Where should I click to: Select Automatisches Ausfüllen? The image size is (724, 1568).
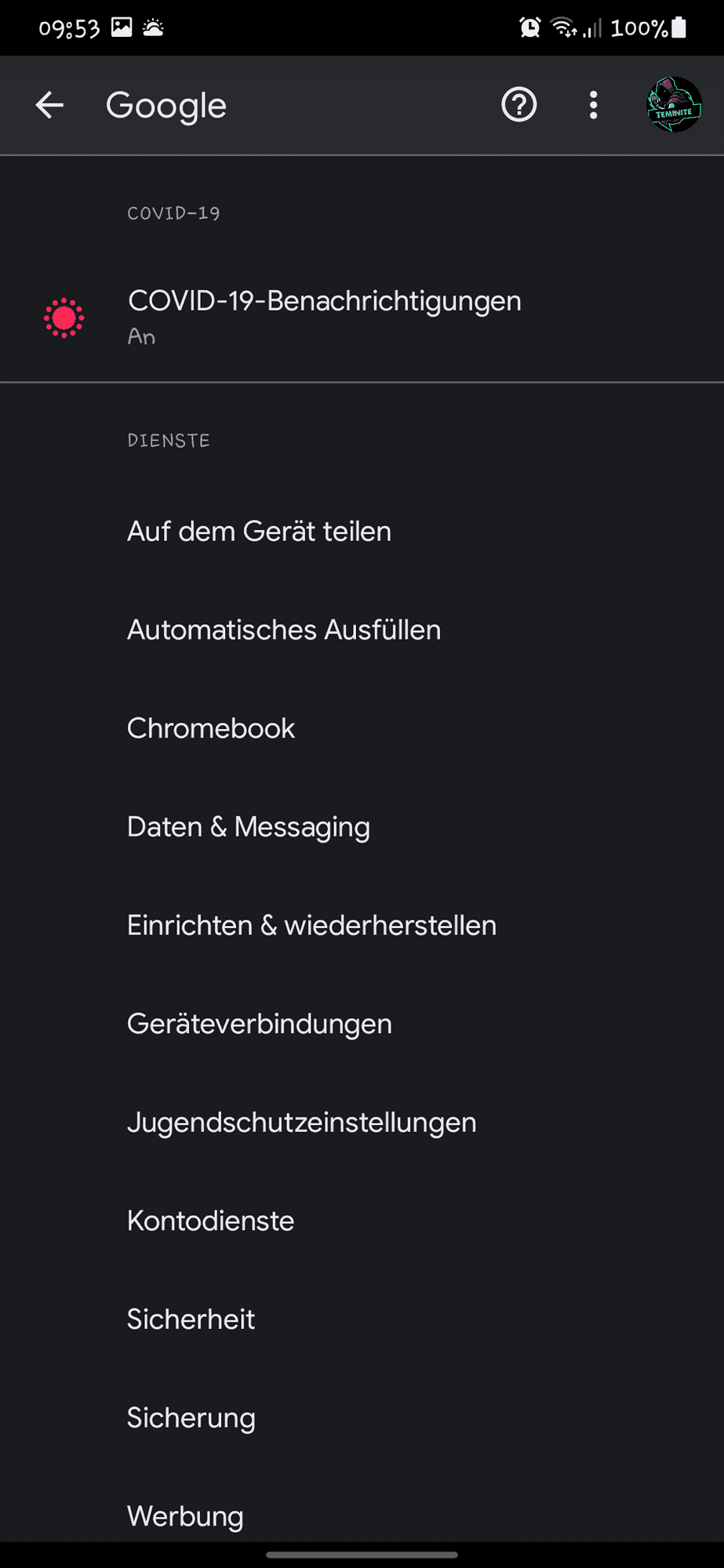tap(284, 630)
